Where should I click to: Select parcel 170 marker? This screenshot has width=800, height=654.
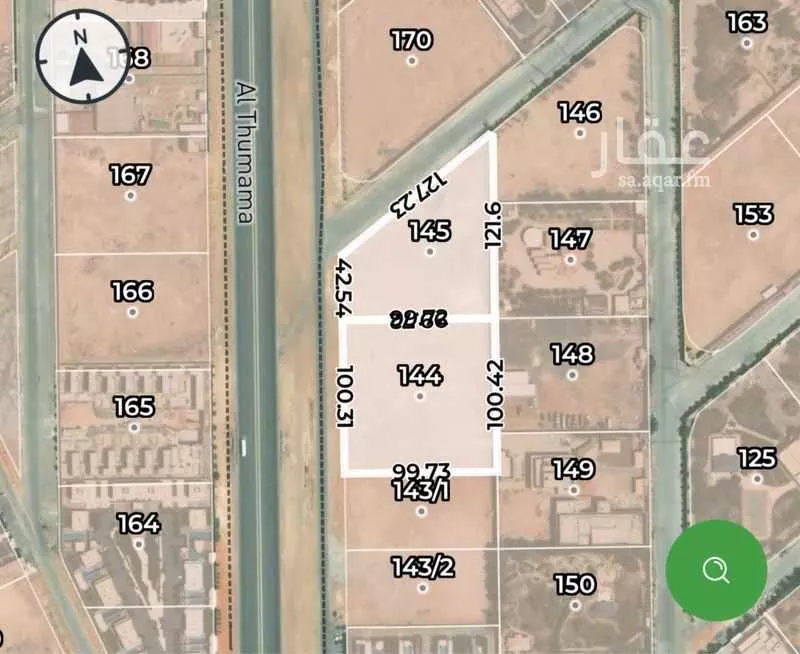tap(412, 60)
